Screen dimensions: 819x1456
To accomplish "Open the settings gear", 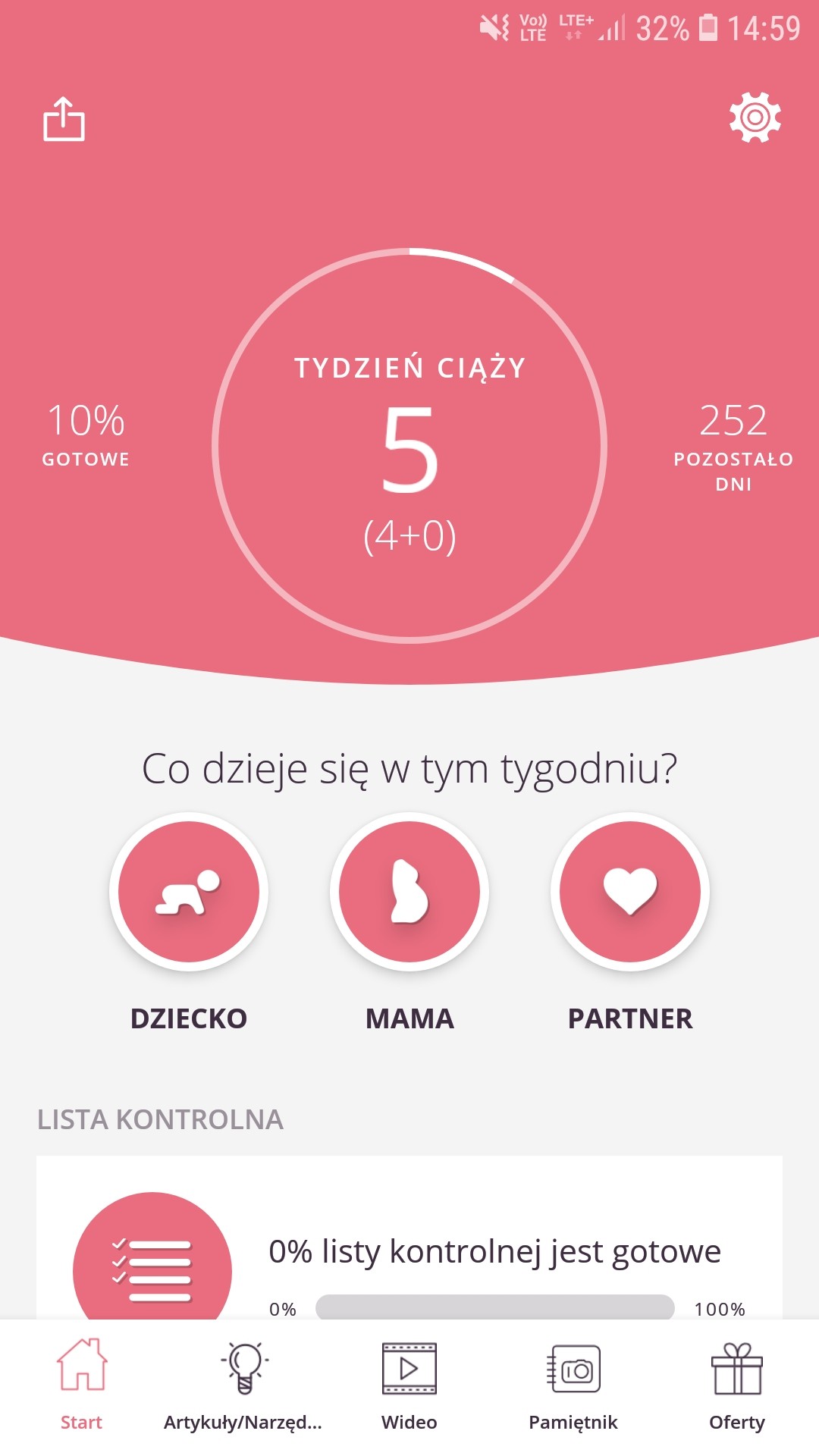I will click(x=755, y=118).
